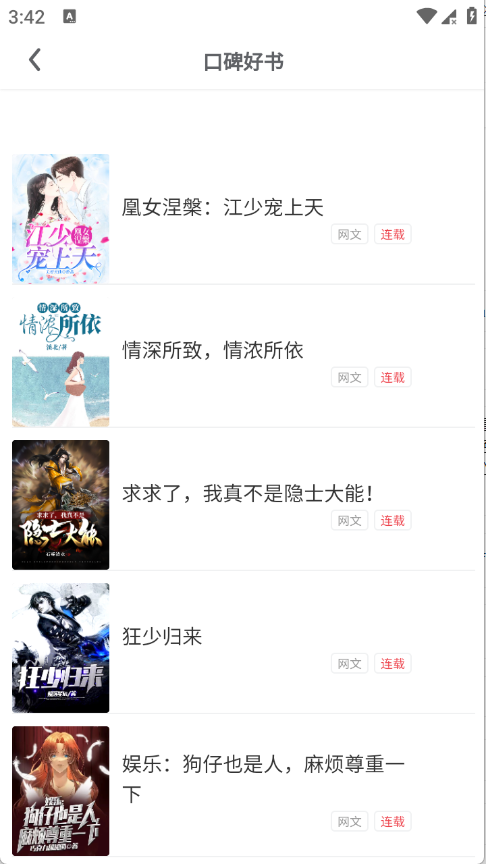Go back using the top-left arrow
This screenshot has height=864, width=486.
(35, 60)
